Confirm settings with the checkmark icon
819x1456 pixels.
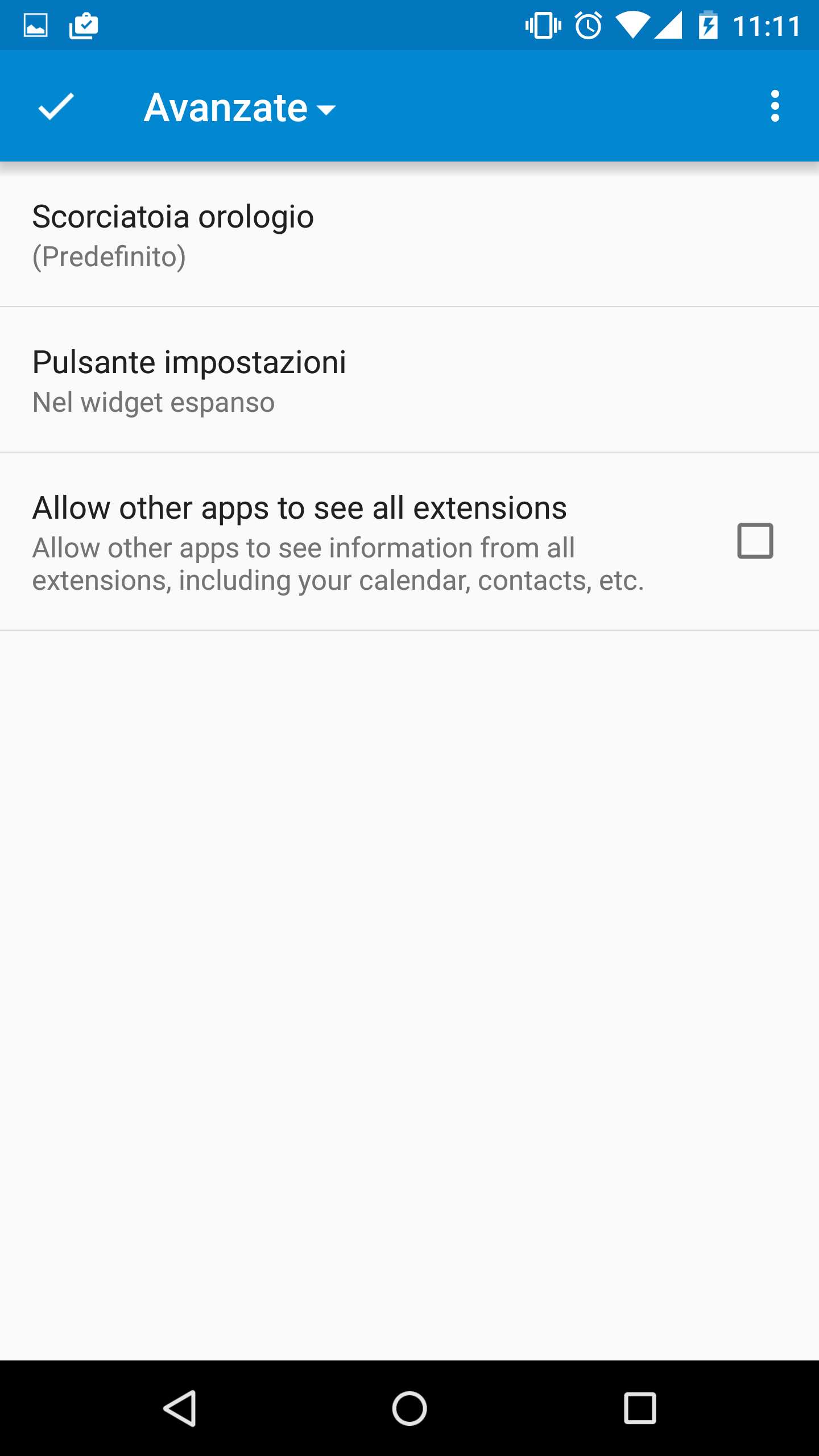pyautogui.click(x=56, y=106)
